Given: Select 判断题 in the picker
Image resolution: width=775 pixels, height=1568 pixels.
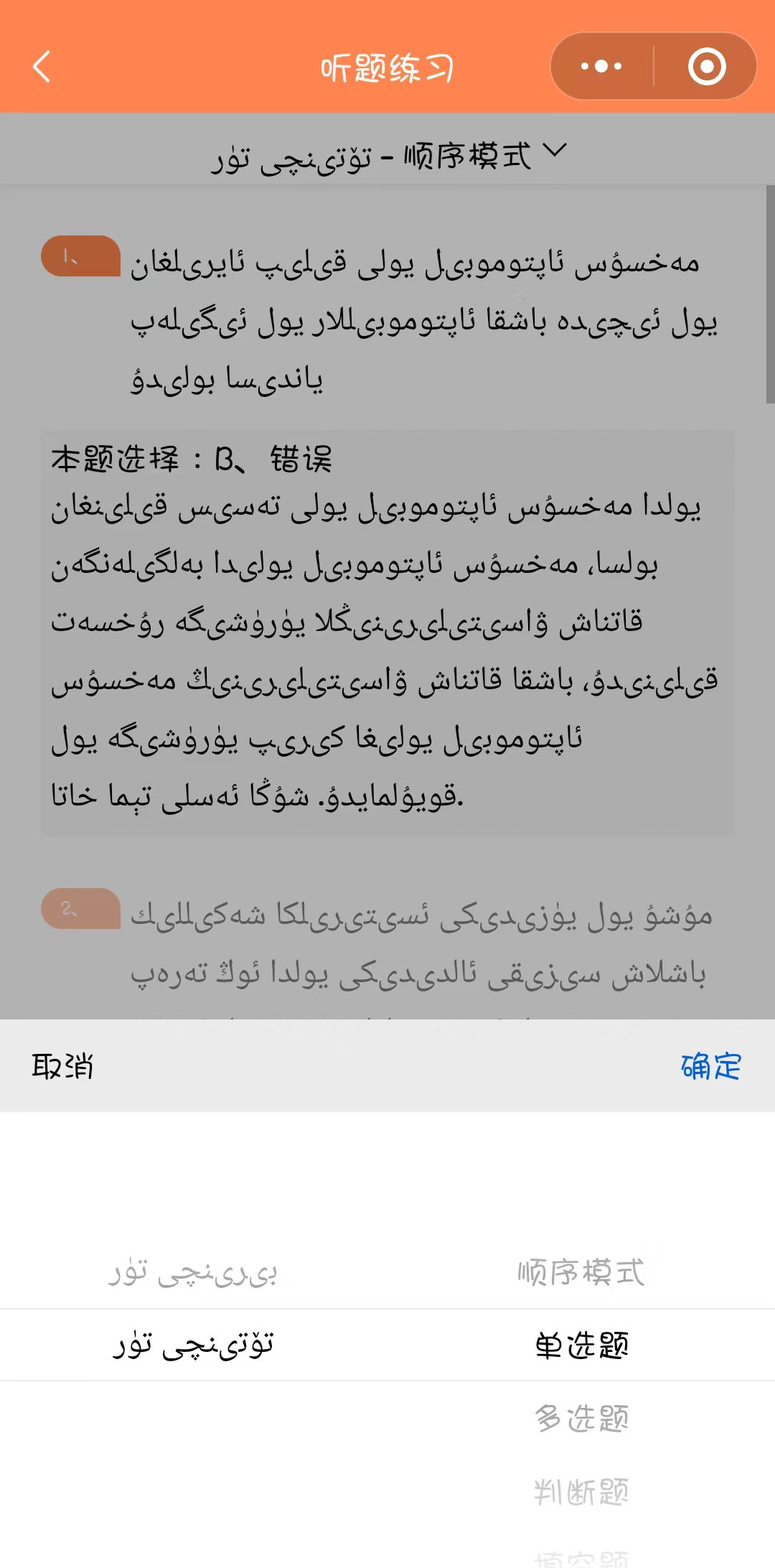Looking at the screenshot, I should 581,1491.
